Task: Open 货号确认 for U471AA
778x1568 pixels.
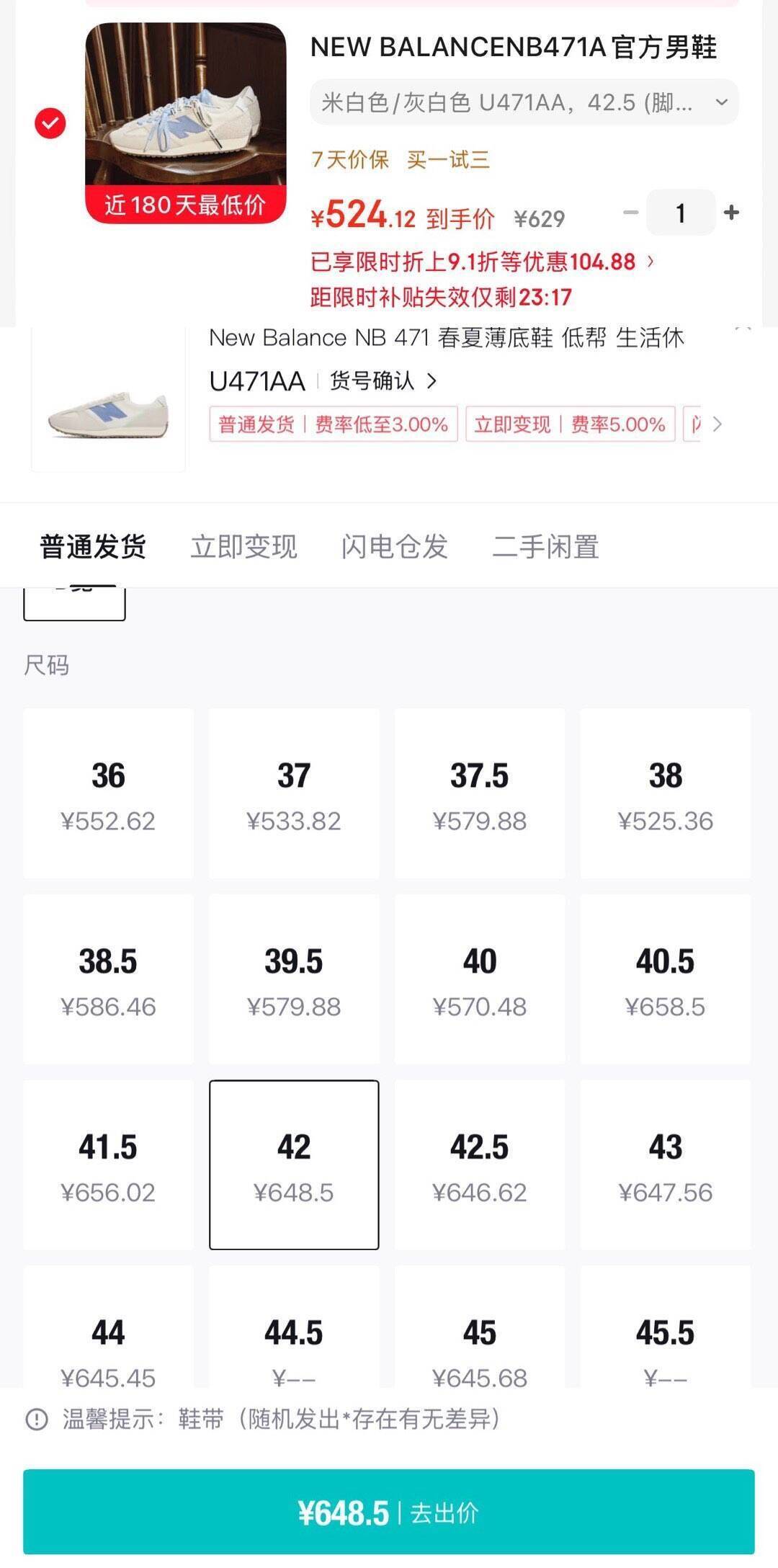Action: point(383,380)
